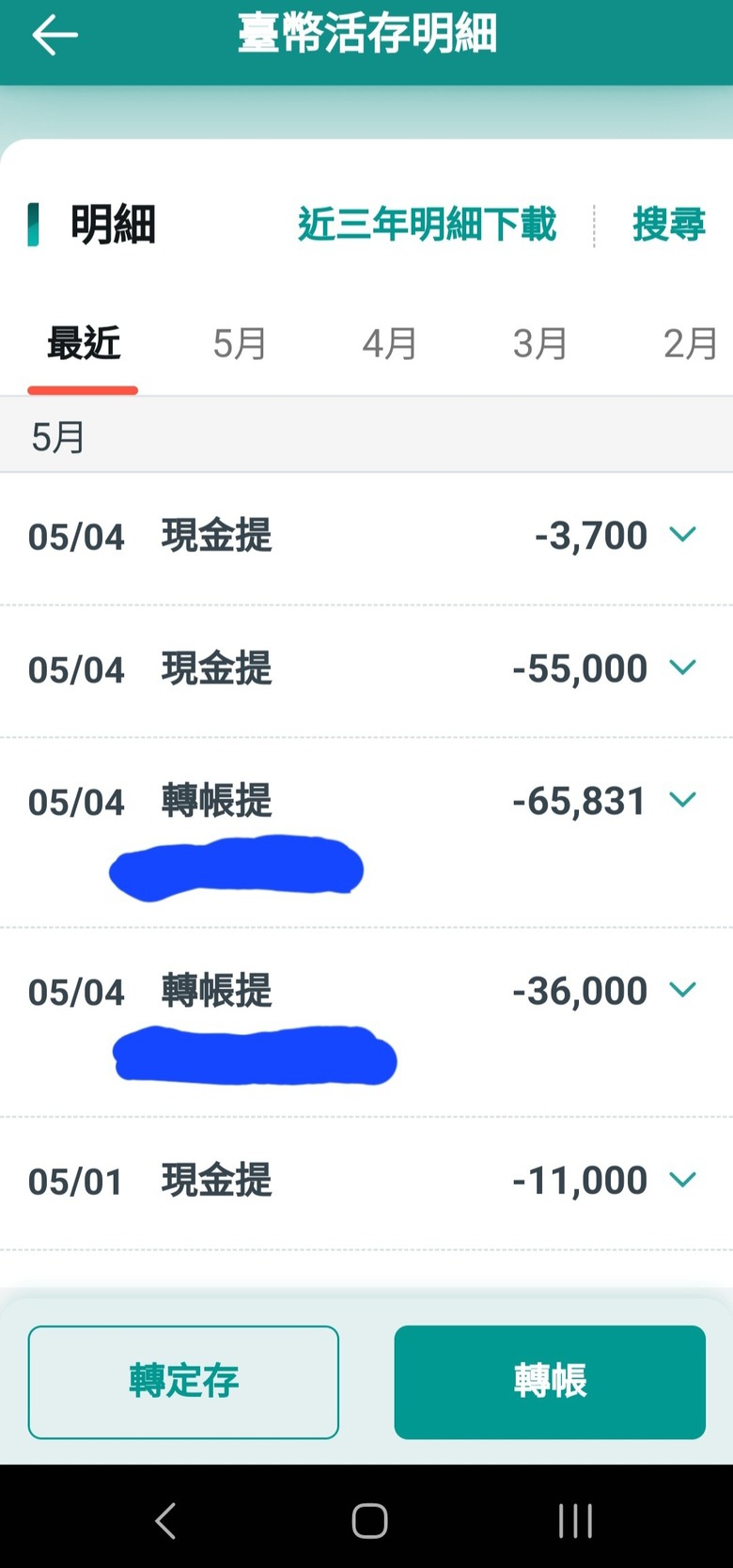
Task: Expand the -55,000 現金提 transaction
Action: coord(682,667)
